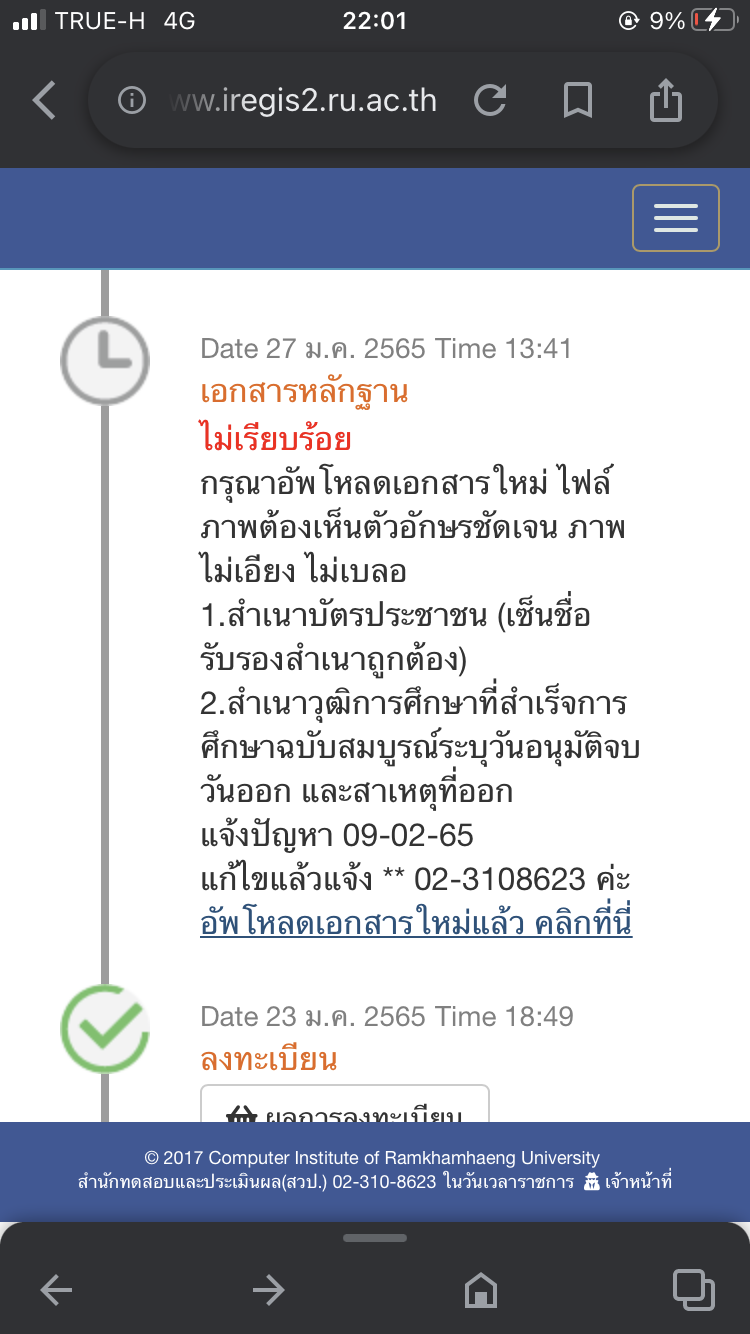The width and height of the screenshot is (750, 1334).
Task: View site info via the address bar icon
Action: pos(132,101)
